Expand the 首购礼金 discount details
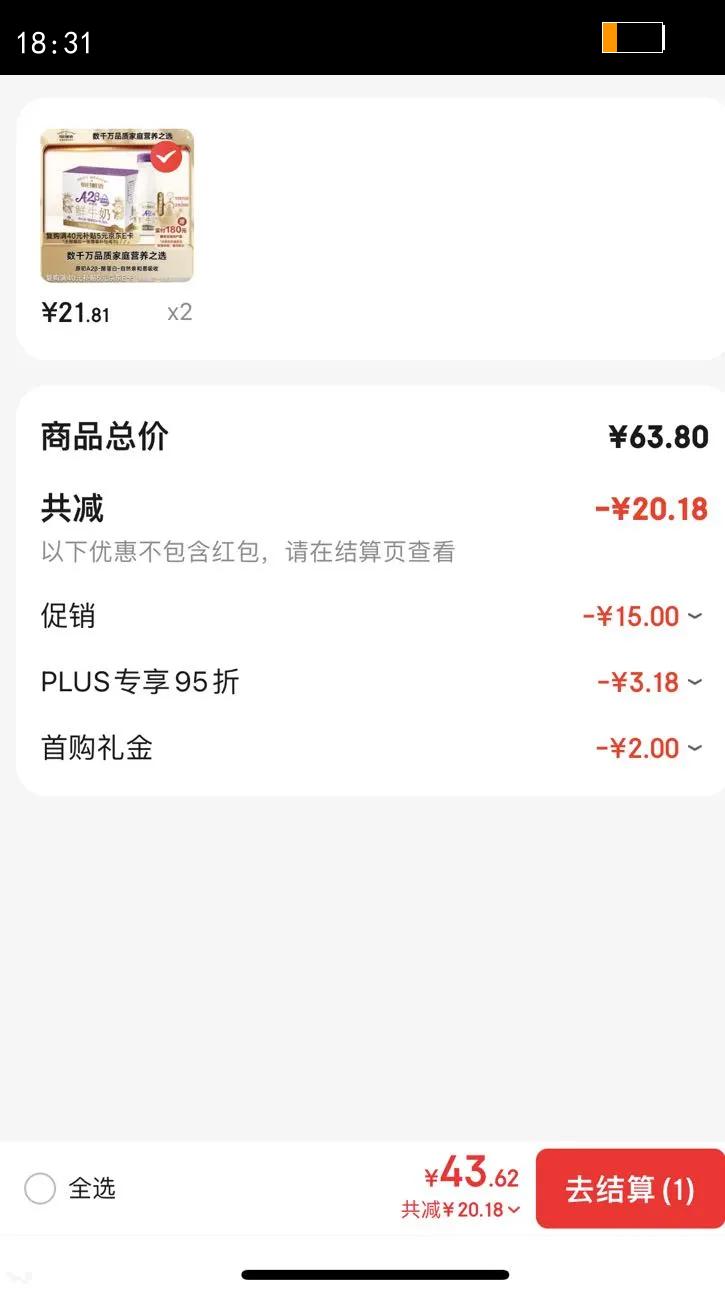725x1296 pixels. point(695,748)
